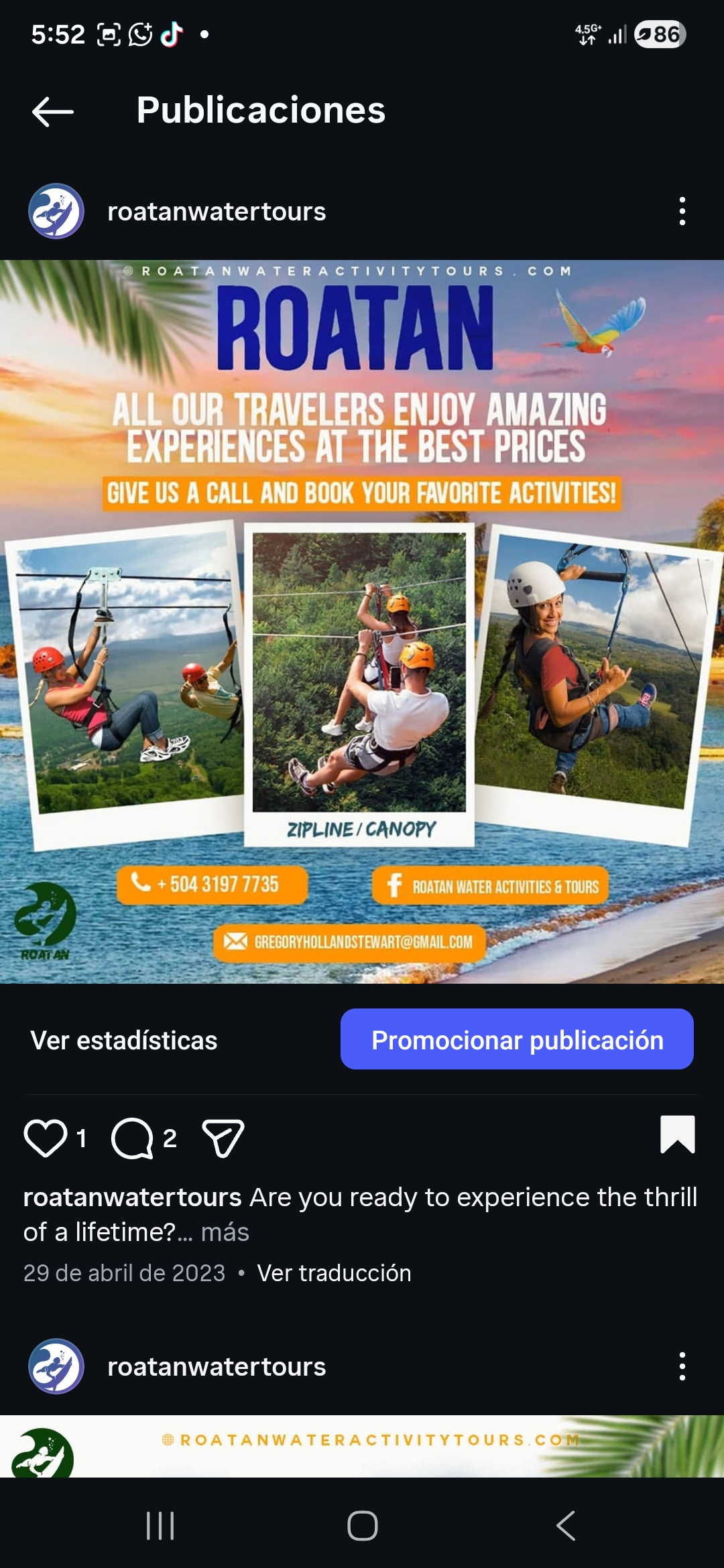Viewport: 724px width, 1568px height.
Task: Tap the roatanwatertours username on the first post
Action: [x=217, y=212]
